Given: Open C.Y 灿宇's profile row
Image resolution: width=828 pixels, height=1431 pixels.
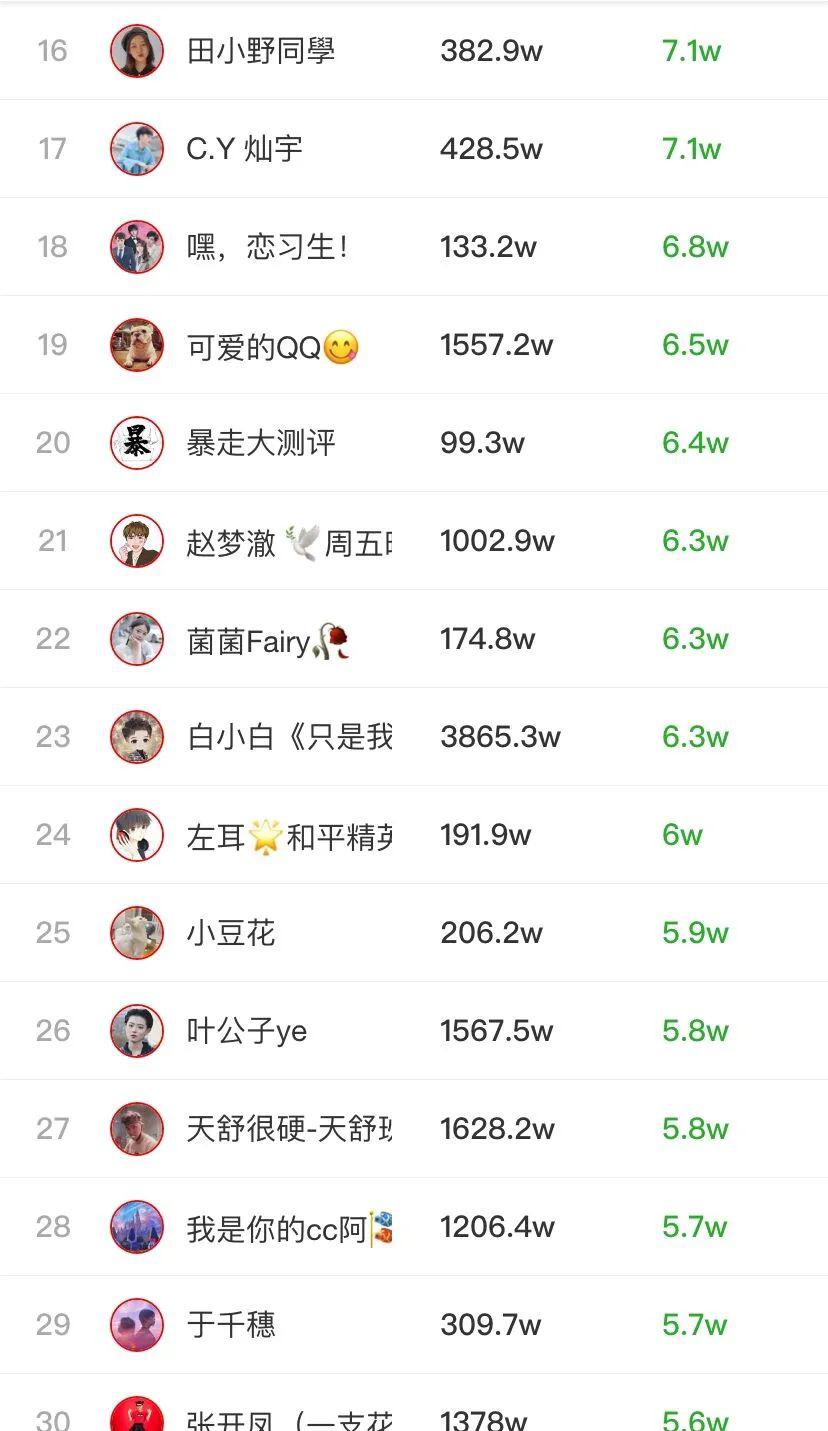Looking at the screenshot, I should click(x=414, y=149).
